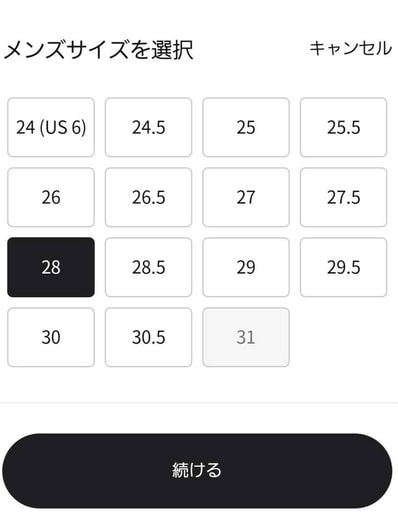The width and height of the screenshot is (398, 530).
Task: Tap キャンセル to cancel size selection
Action: [x=351, y=48]
